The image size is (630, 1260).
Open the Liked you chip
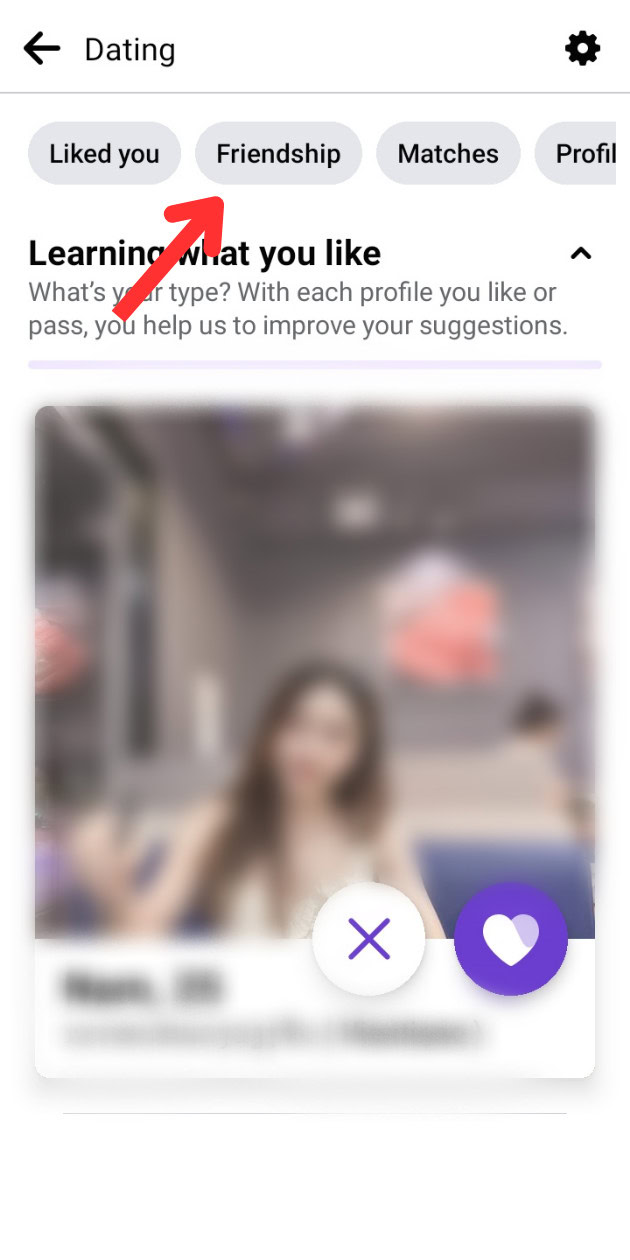[x=104, y=154]
